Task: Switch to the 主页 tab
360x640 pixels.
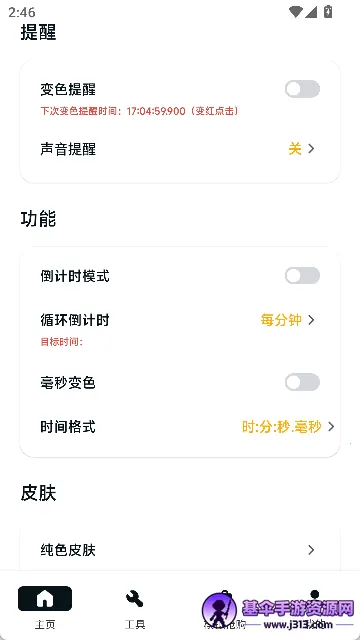Action: (45, 607)
